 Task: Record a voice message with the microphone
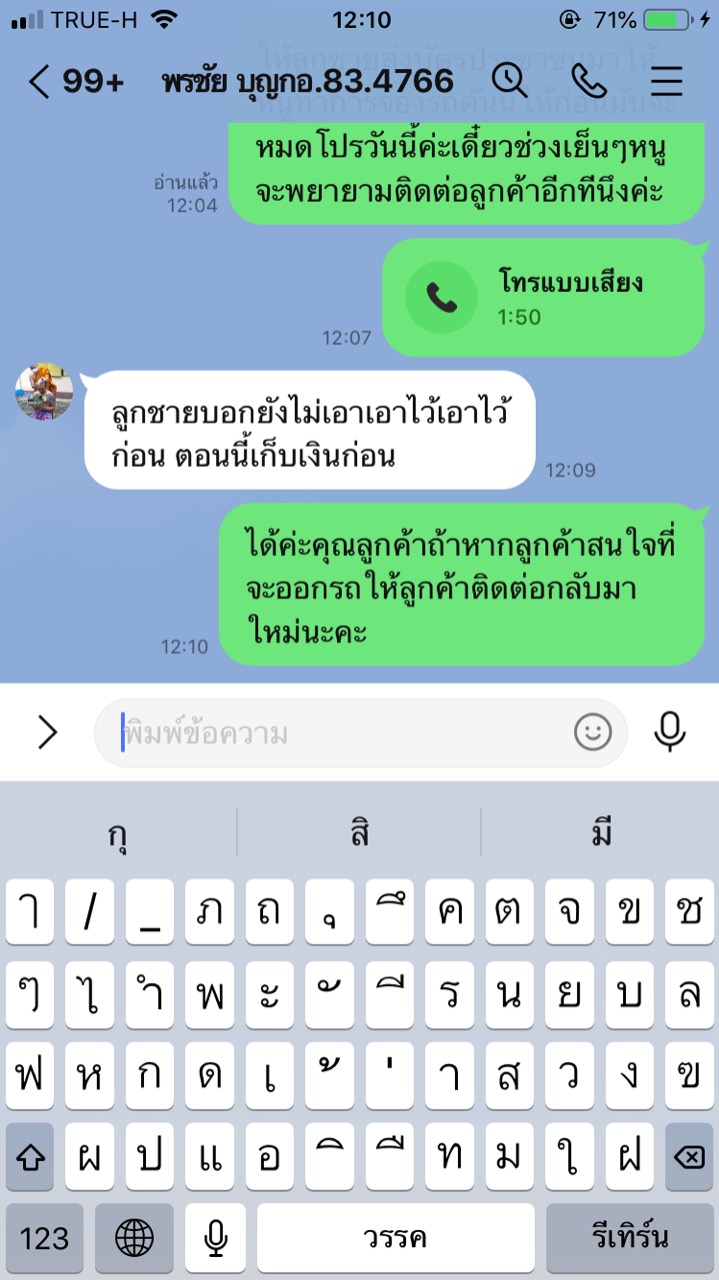click(669, 733)
